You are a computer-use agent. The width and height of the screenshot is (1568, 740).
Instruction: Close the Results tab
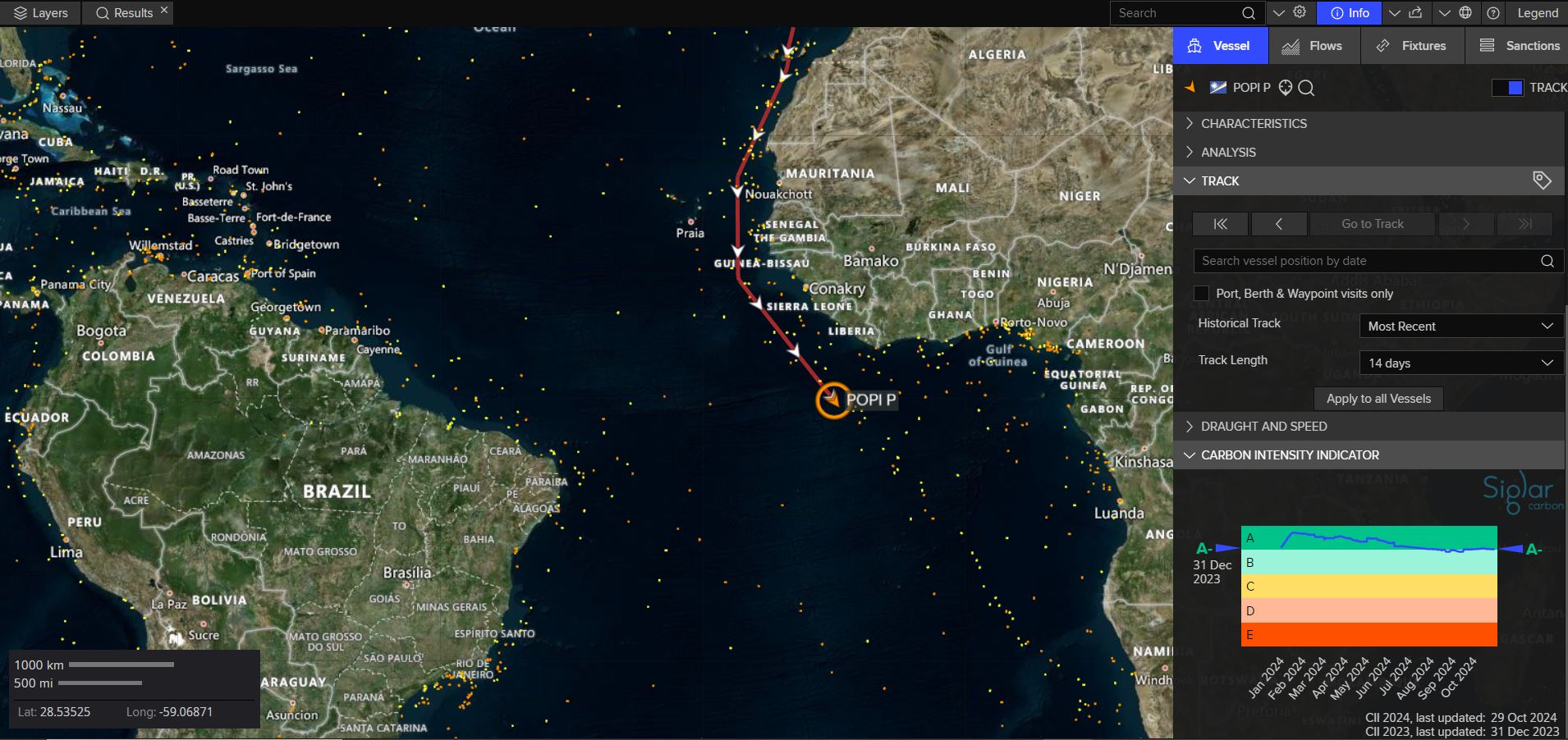tap(164, 10)
